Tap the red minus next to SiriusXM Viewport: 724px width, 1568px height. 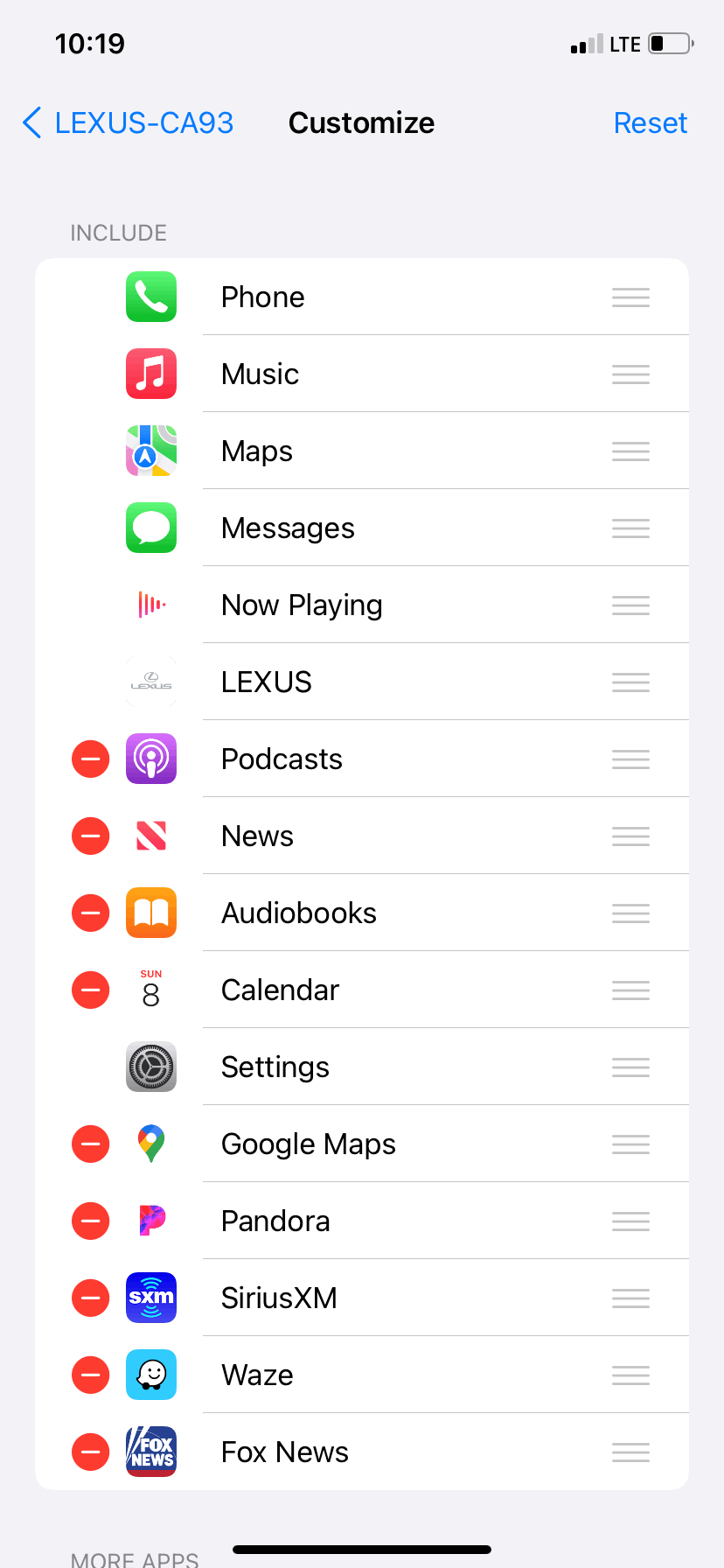pos(90,1298)
